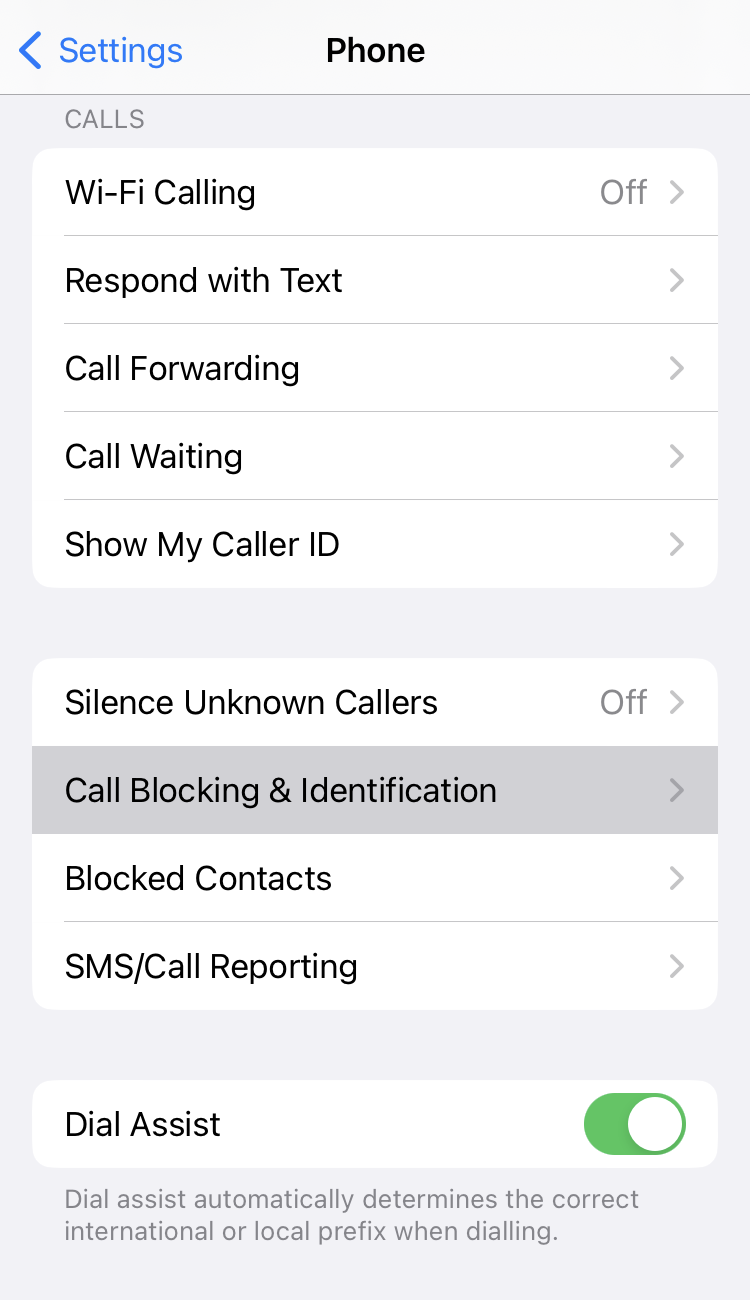View Blocked Contacts list
This screenshot has width=750, height=1300.
pos(375,878)
